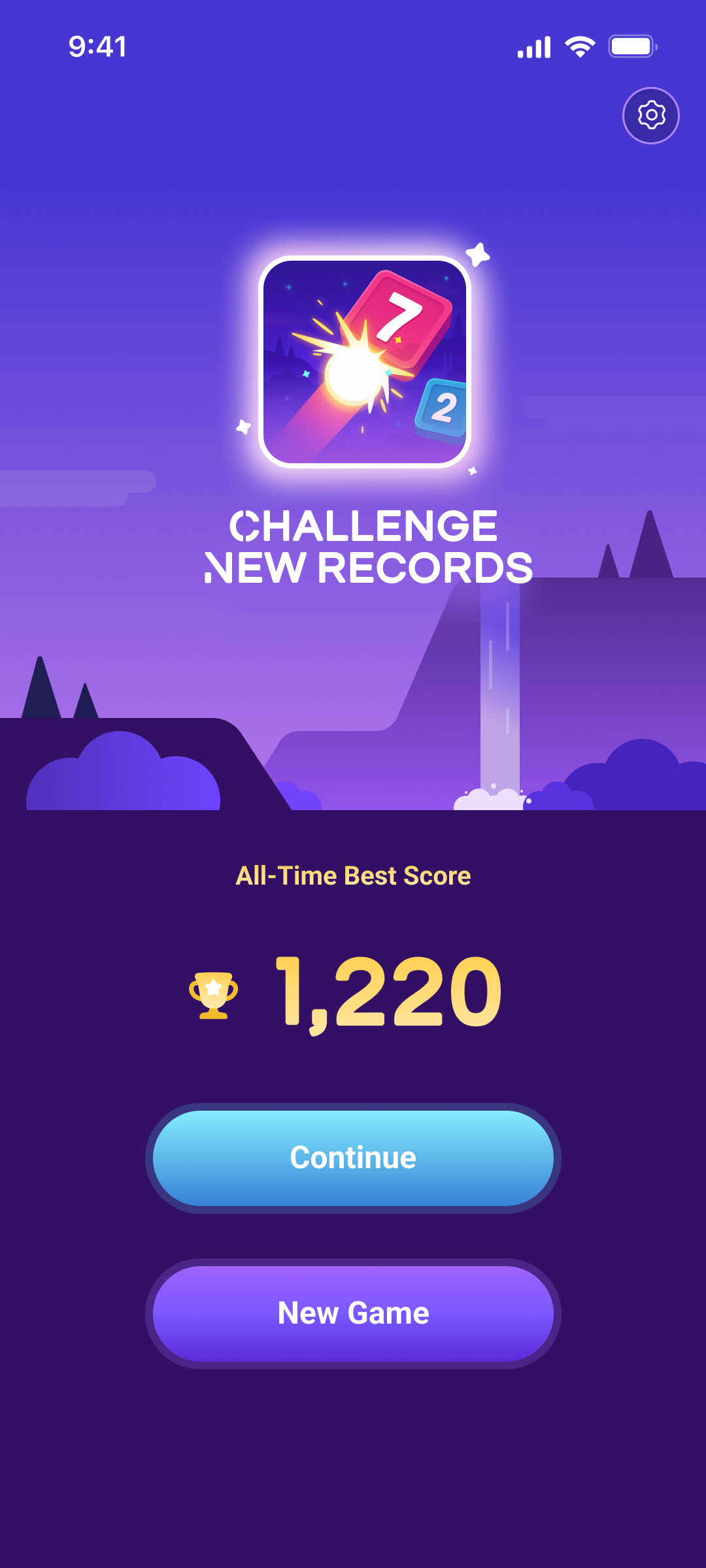Open the Settings gear icon
Viewport: 706px width, 1568px height.
point(650,115)
